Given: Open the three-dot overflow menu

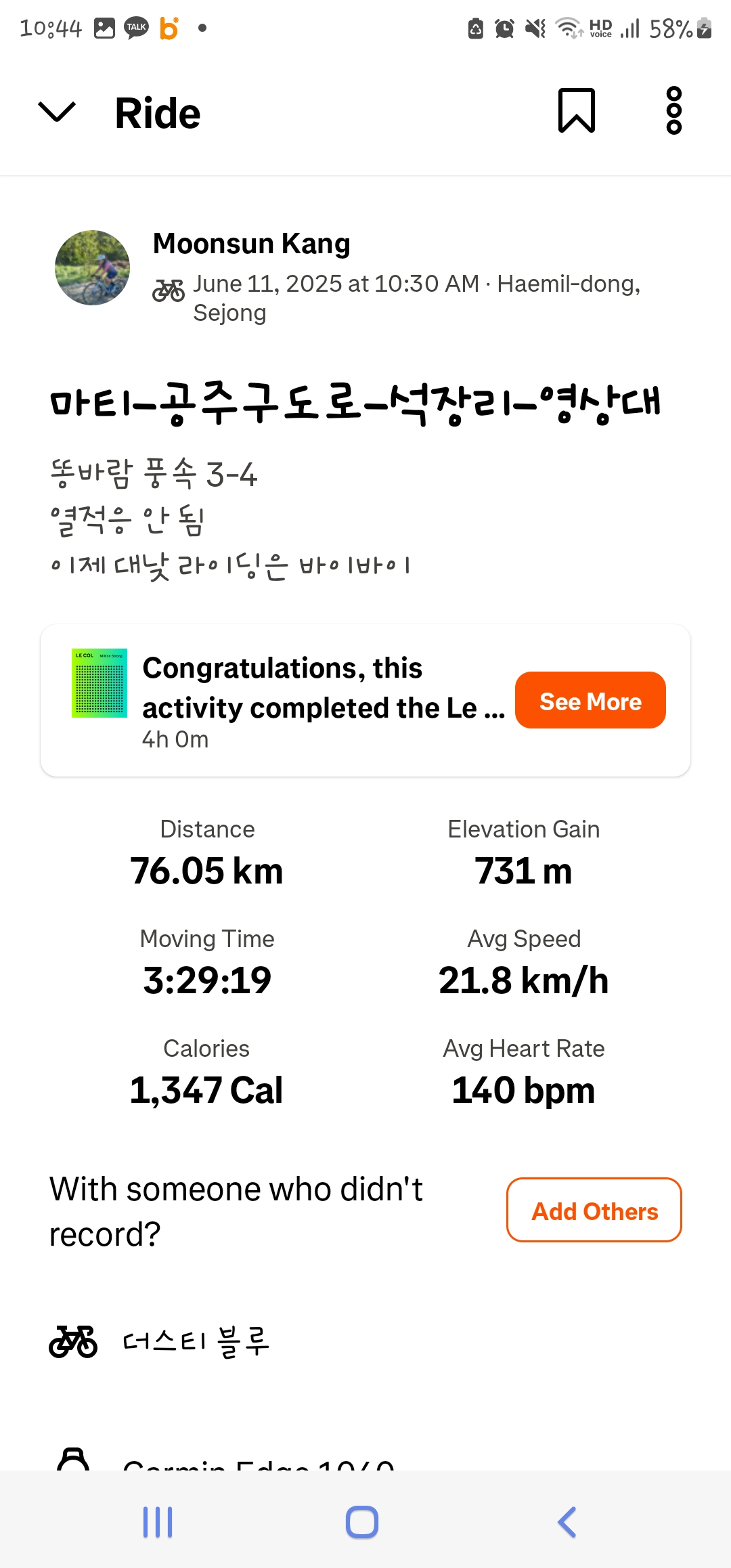Looking at the screenshot, I should point(673,110).
